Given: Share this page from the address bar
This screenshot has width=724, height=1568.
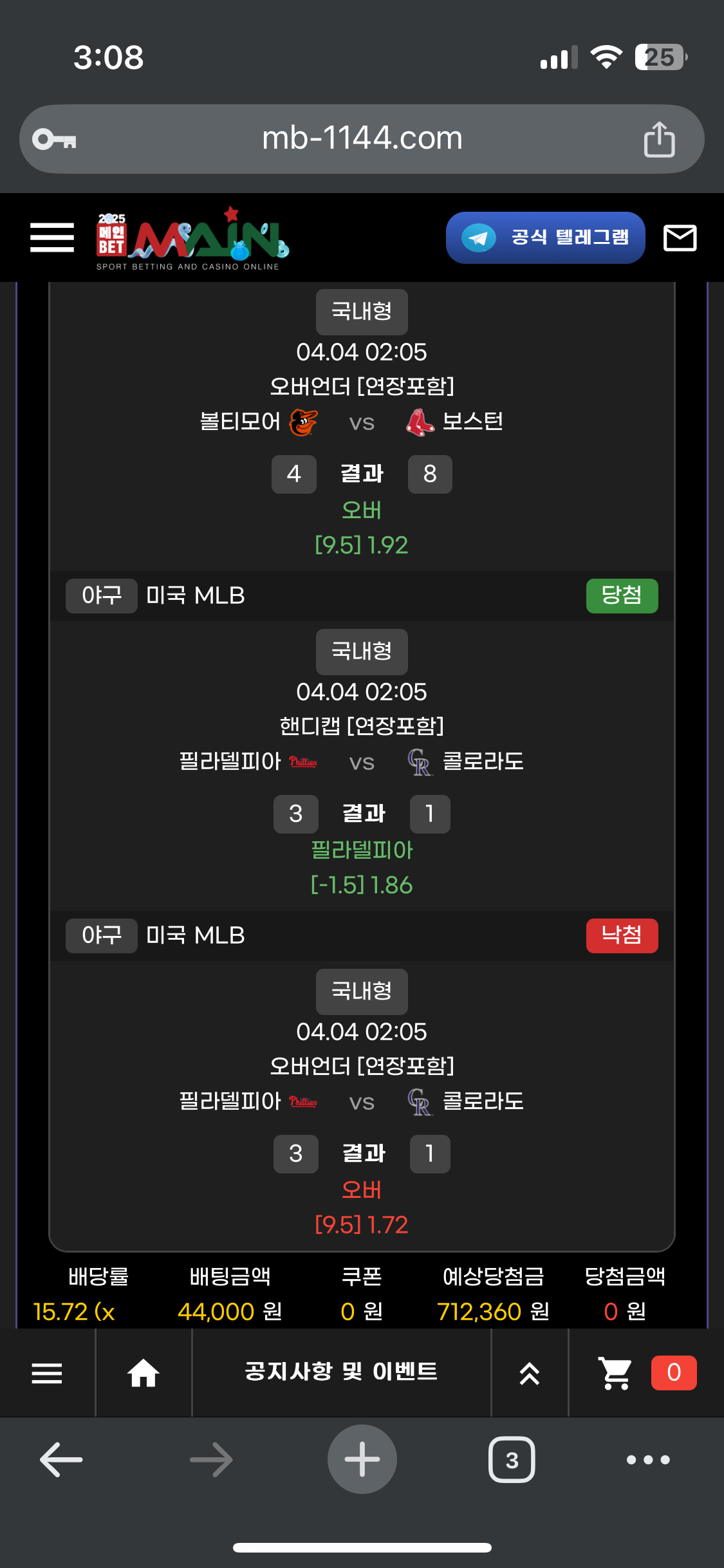Looking at the screenshot, I should [x=659, y=139].
